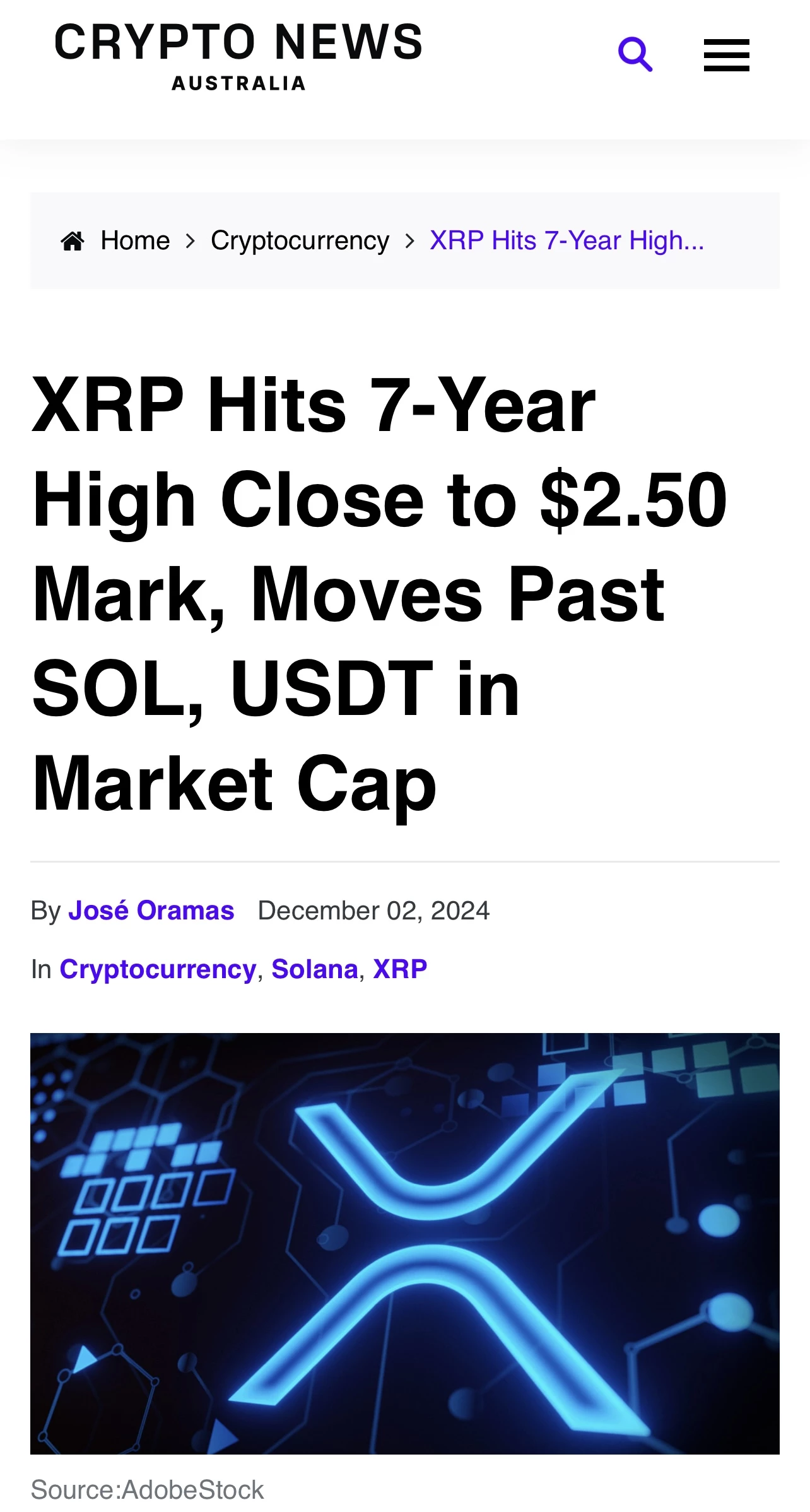Tap the Crypto News Australia site title
810x1512 pixels.
(238, 57)
